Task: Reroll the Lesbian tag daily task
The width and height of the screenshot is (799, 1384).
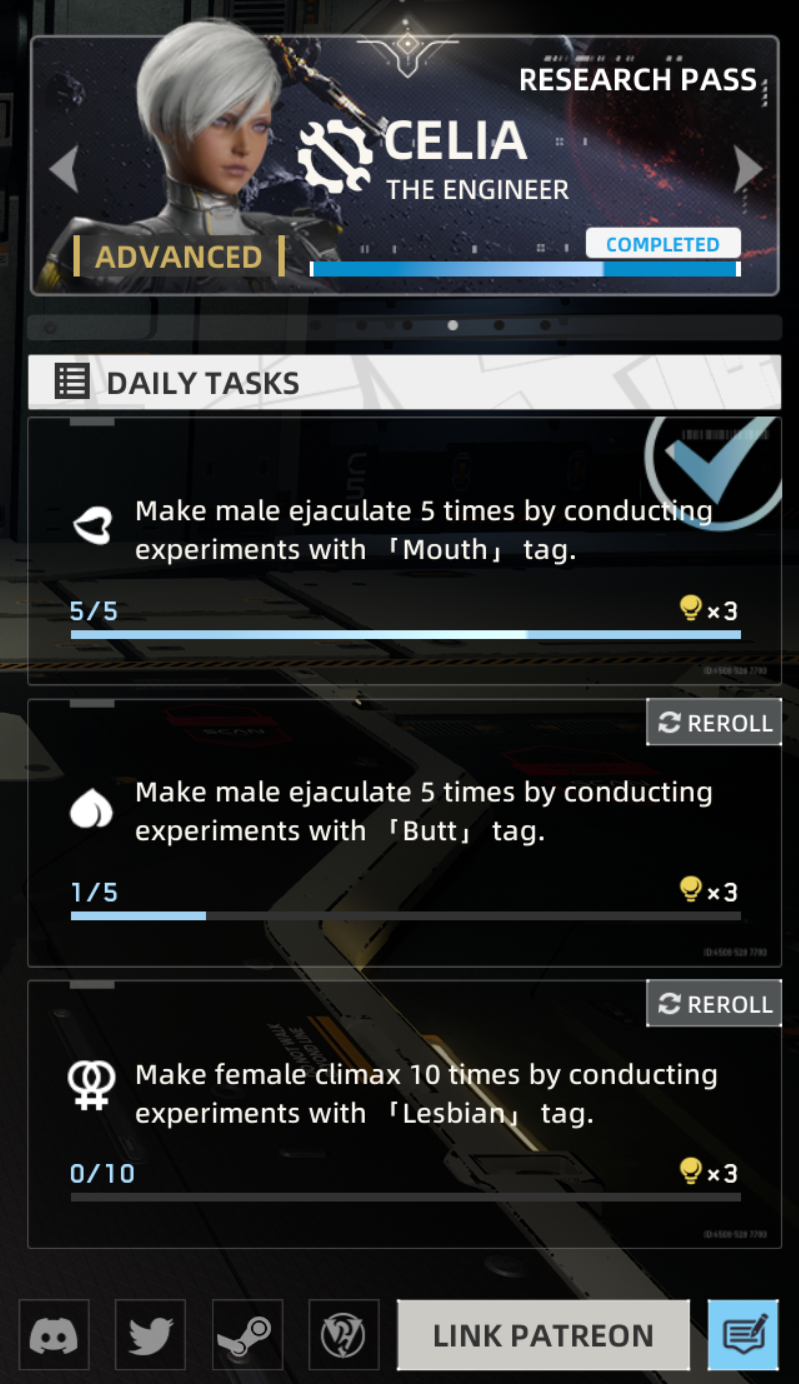Action: tap(713, 1004)
